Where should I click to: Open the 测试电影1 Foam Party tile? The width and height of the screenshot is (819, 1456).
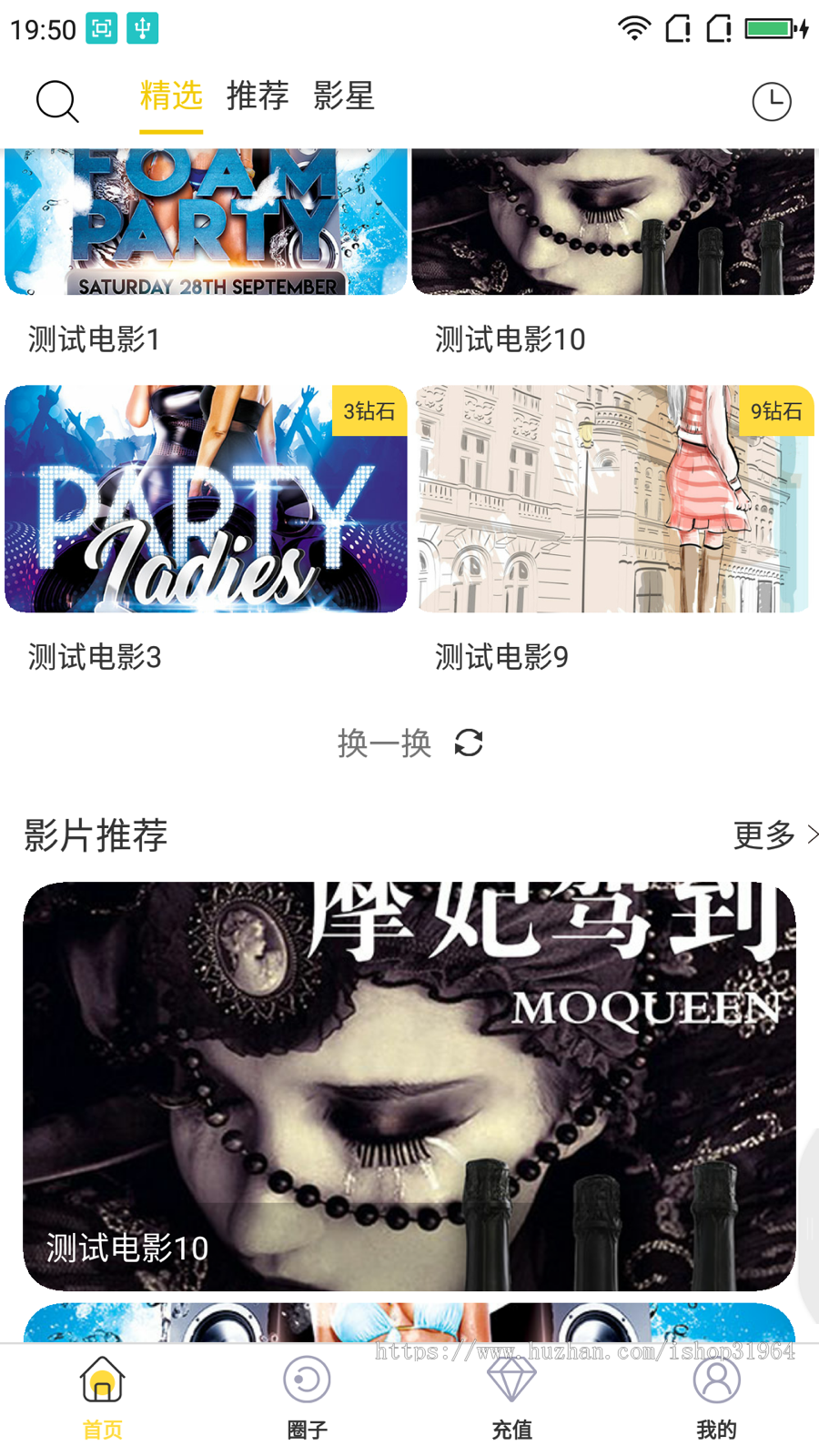click(206, 223)
